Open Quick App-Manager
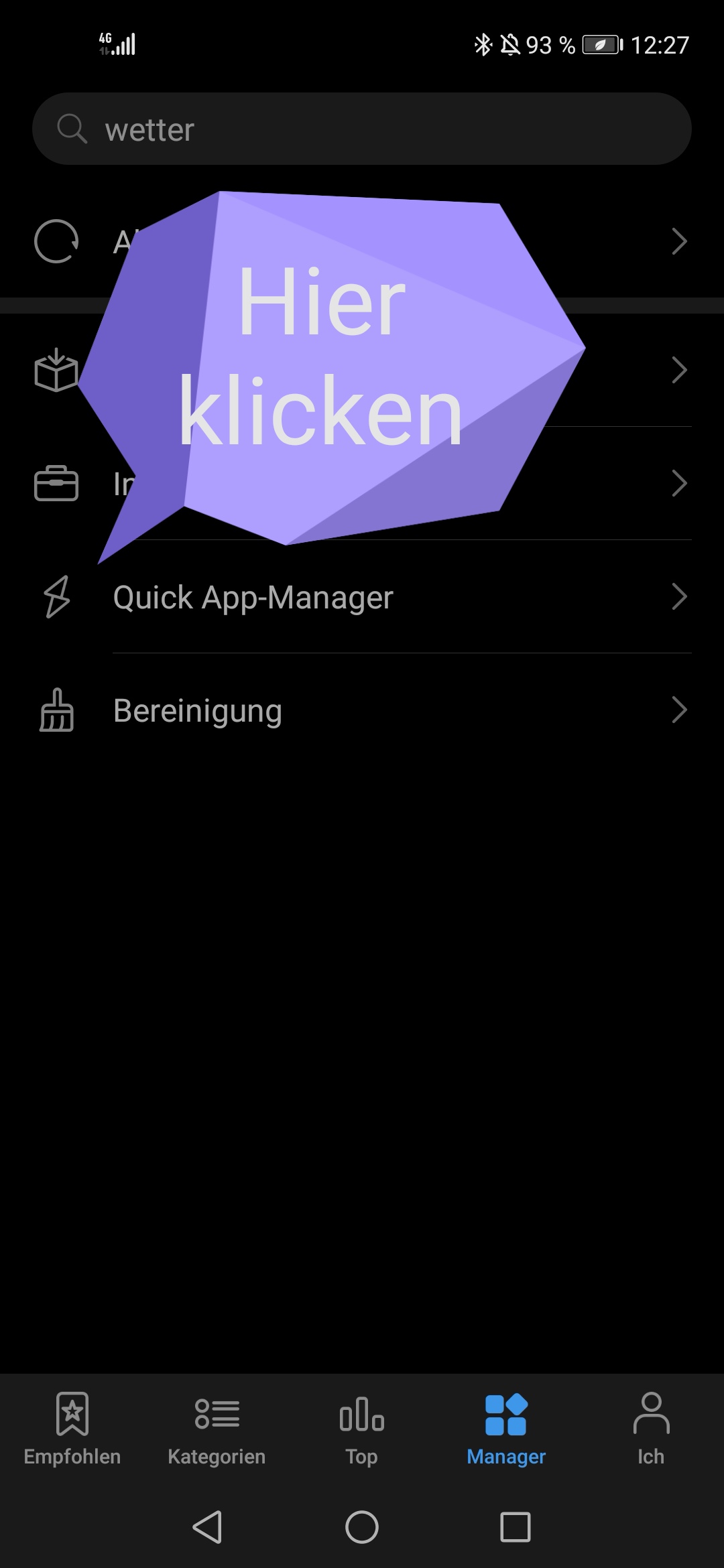Screen dimensions: 724x1568 click(x=253, y=597)
